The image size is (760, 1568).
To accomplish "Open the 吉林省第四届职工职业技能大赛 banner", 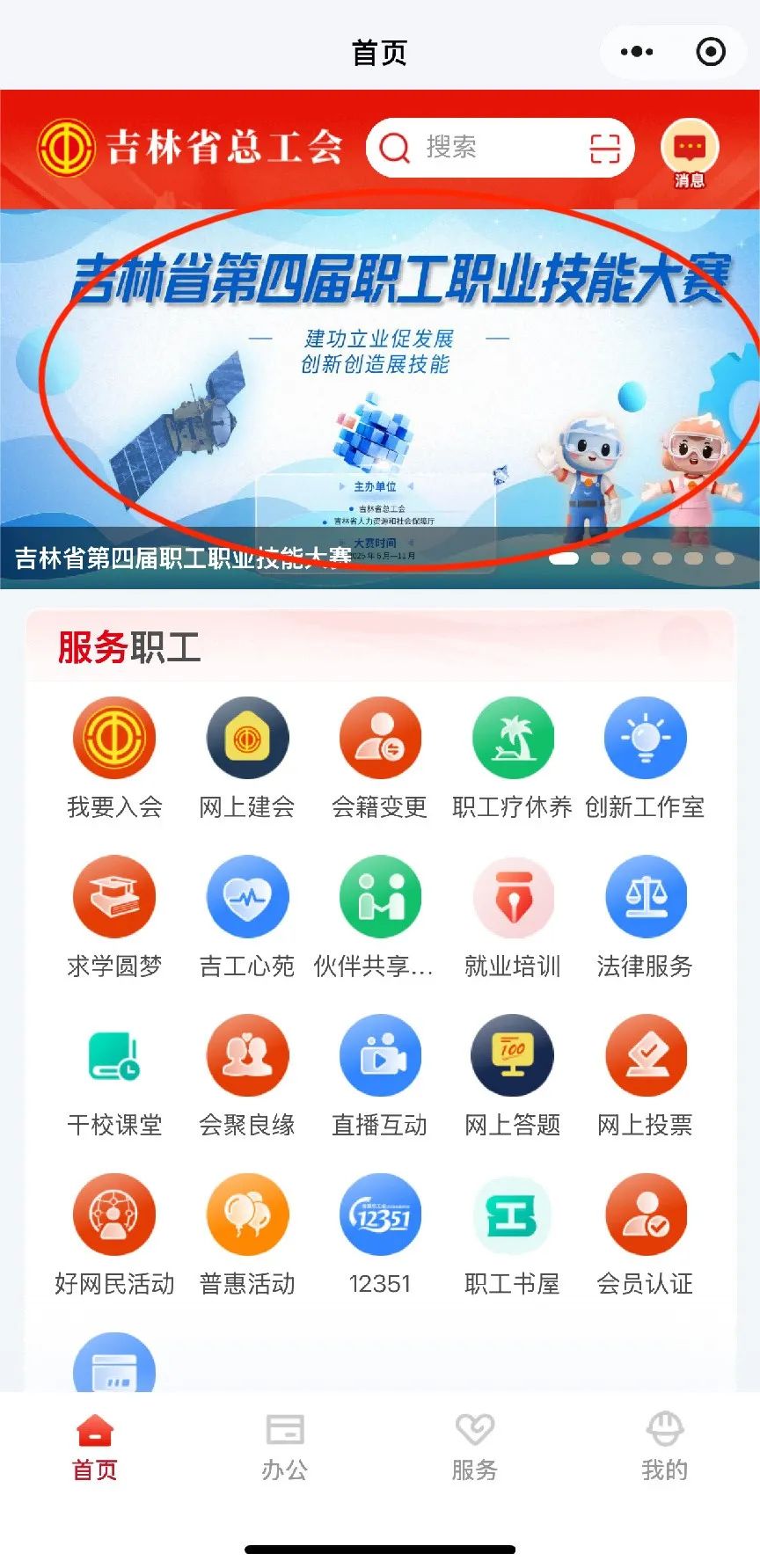I will pyautogui.click(x=380, y=387).
